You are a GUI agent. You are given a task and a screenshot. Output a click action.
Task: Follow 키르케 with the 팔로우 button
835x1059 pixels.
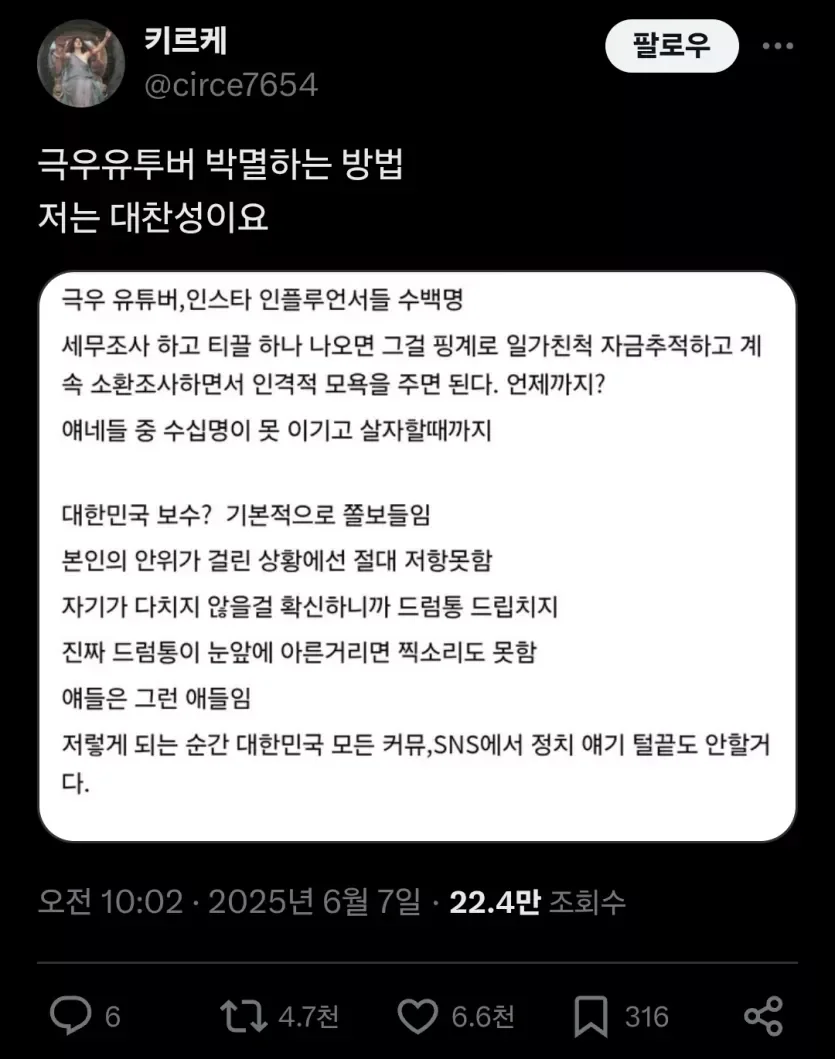[671, 46]
